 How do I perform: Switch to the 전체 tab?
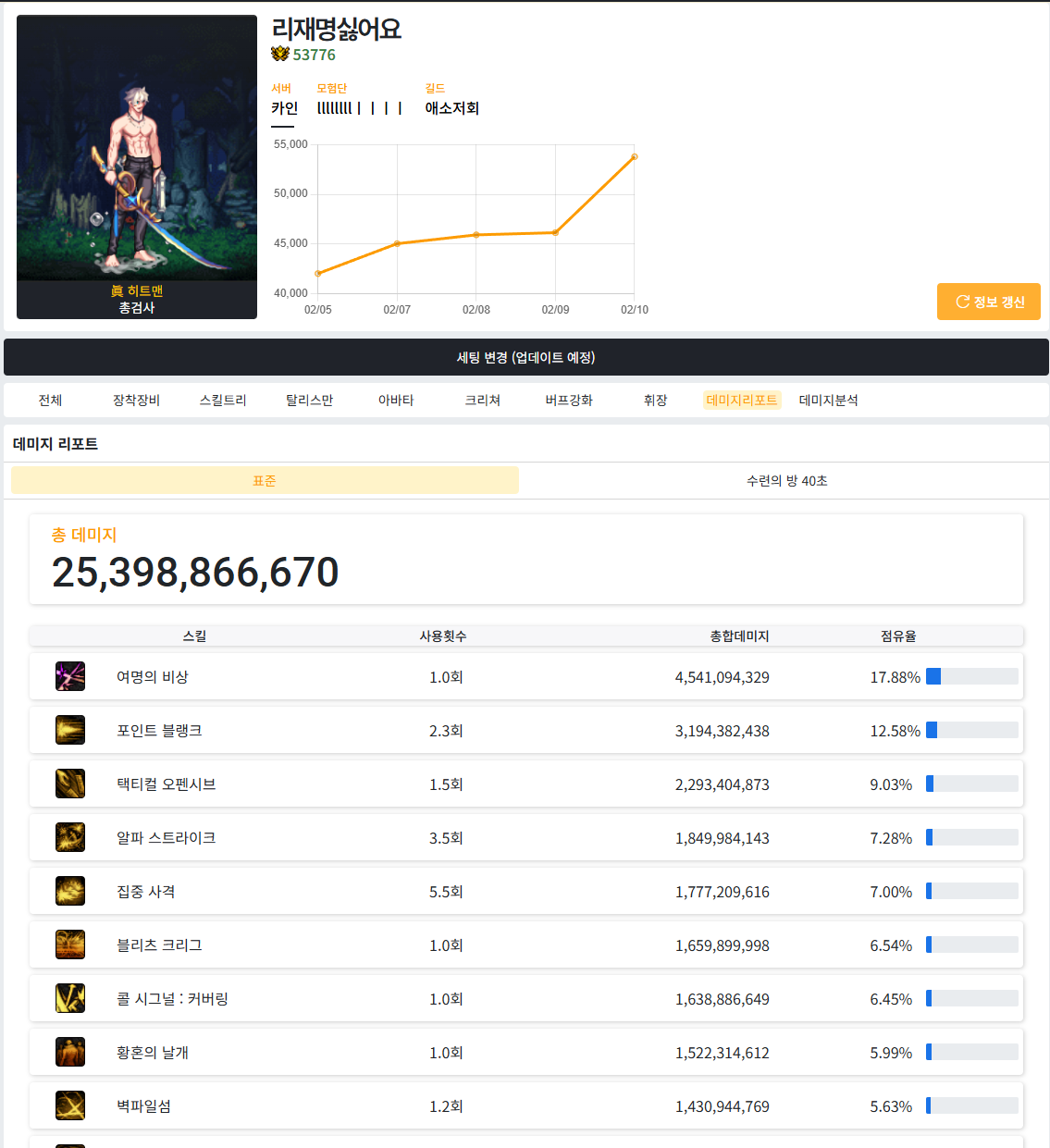(50, 400)
